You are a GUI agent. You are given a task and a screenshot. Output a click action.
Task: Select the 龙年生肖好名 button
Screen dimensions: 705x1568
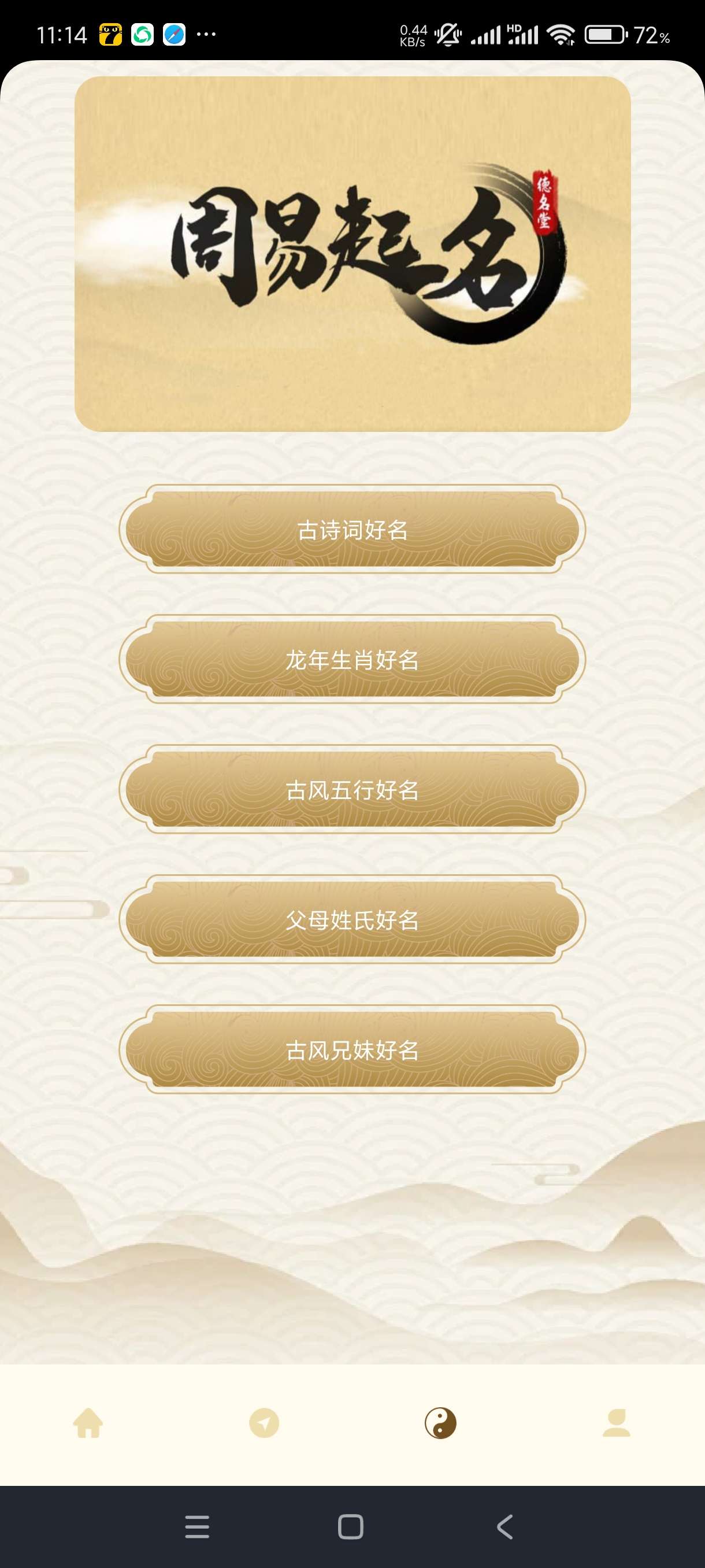click(352, 659)
